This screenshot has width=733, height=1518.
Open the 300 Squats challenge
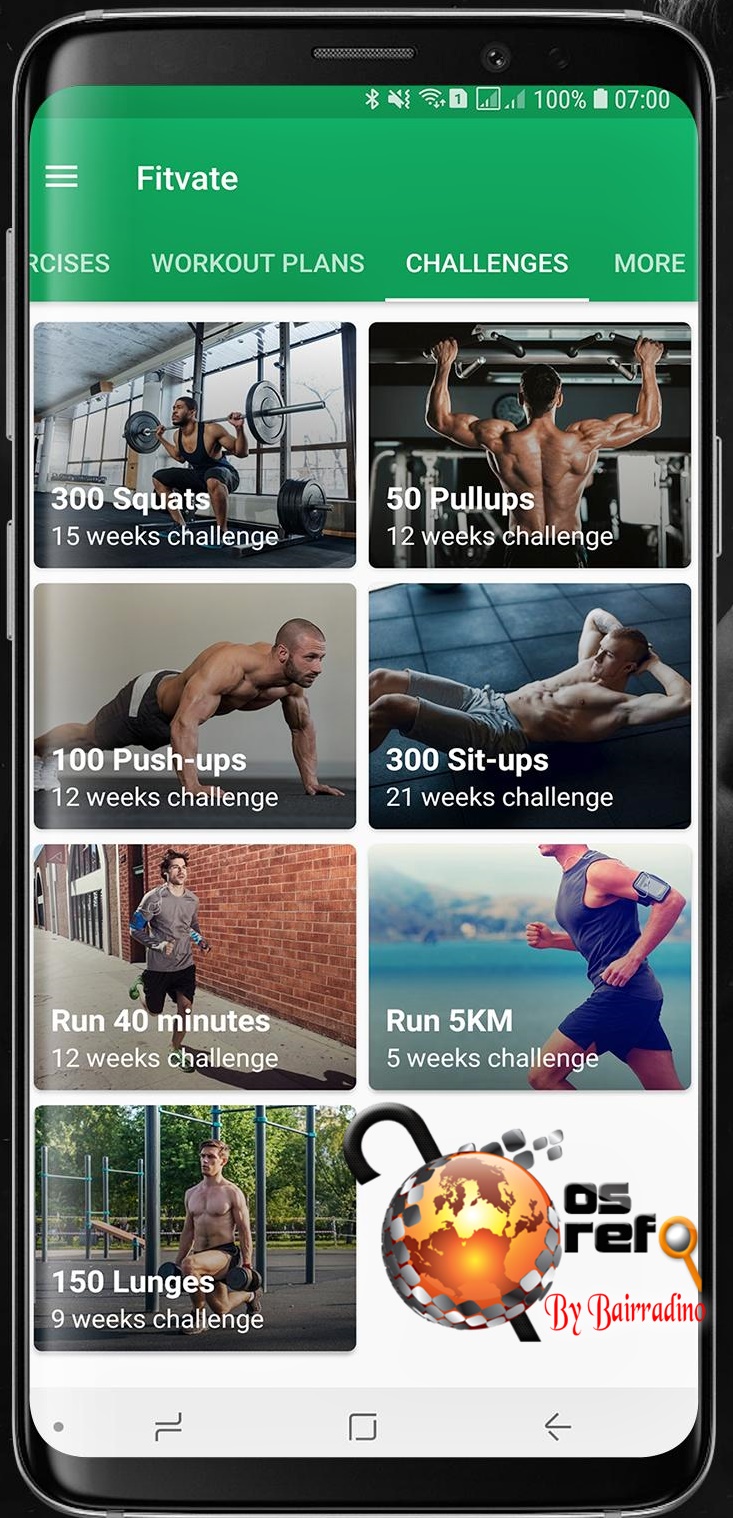(x=195, y=445)
